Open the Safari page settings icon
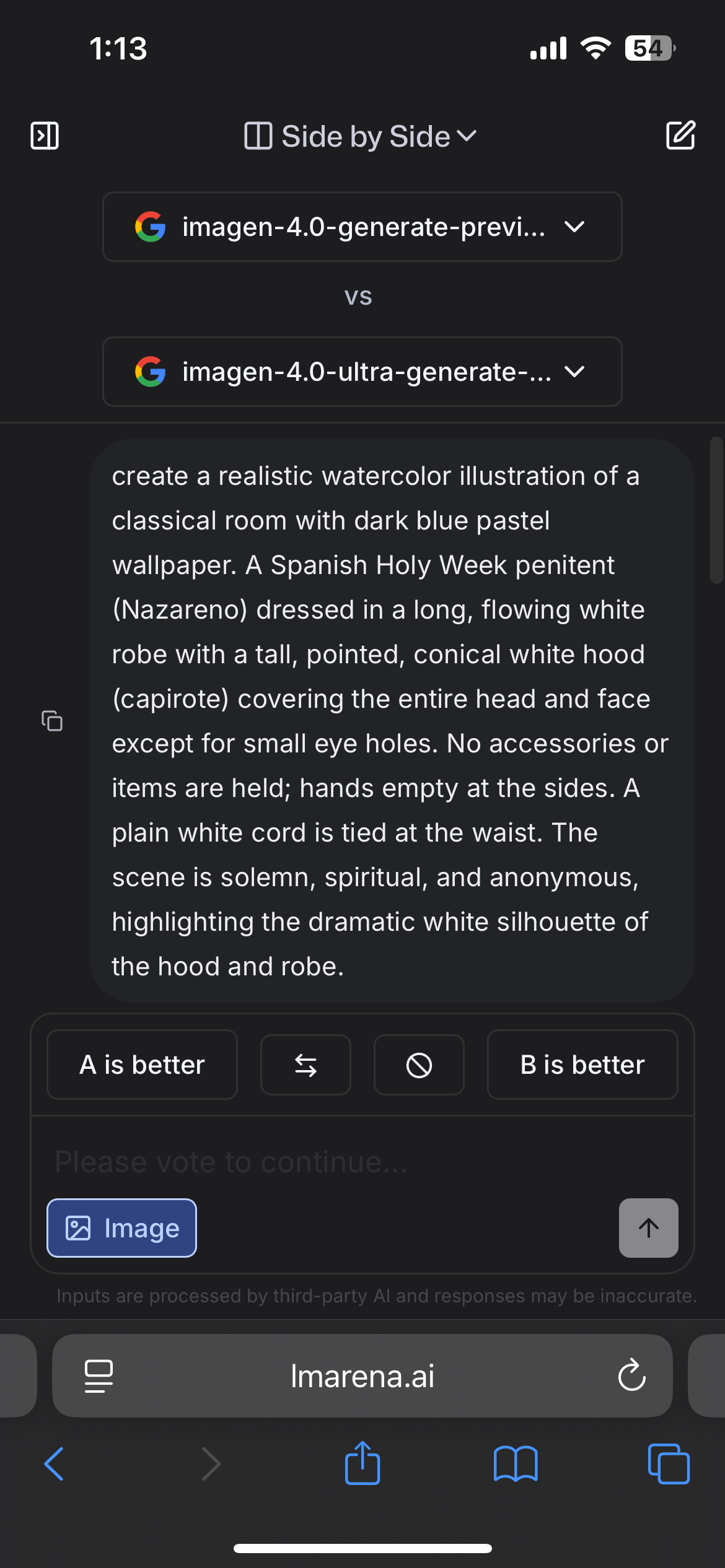 99,1376
